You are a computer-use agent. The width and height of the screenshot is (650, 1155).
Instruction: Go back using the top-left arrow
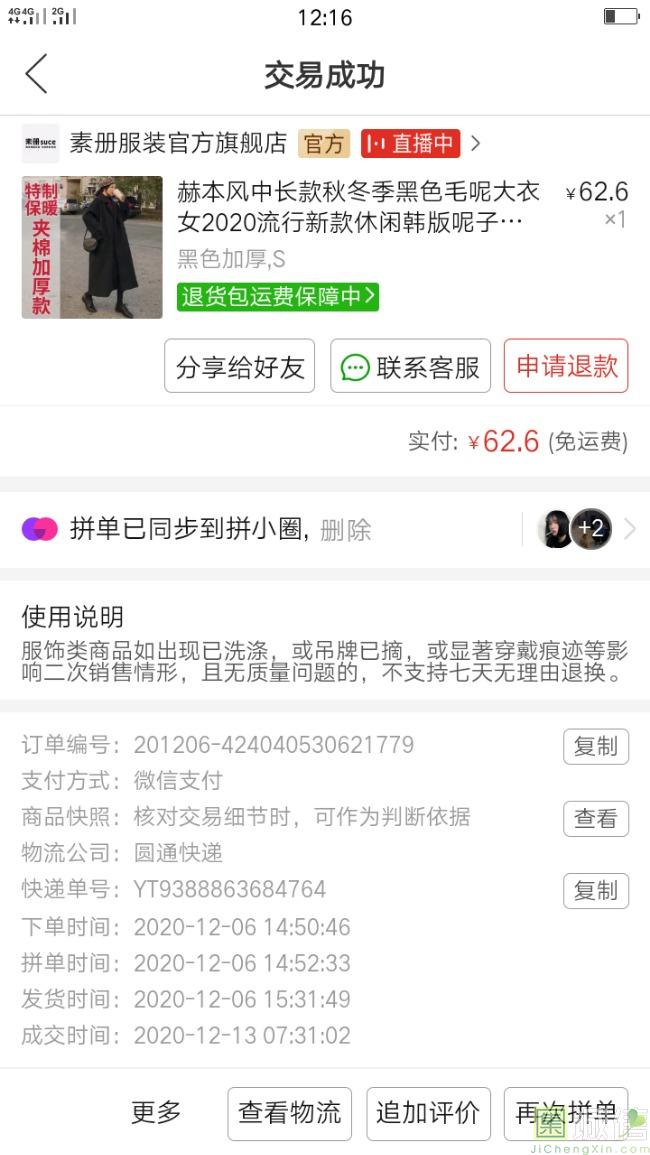tap(36, 74)
